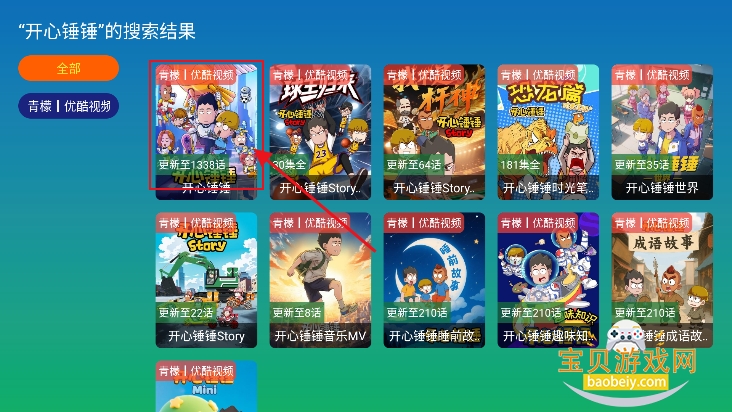Viewport: 732px width, 412px height.
Task: Open 开心锤锤 updated to 1338话
Action: pyautogui.click(x=206, y=127)
